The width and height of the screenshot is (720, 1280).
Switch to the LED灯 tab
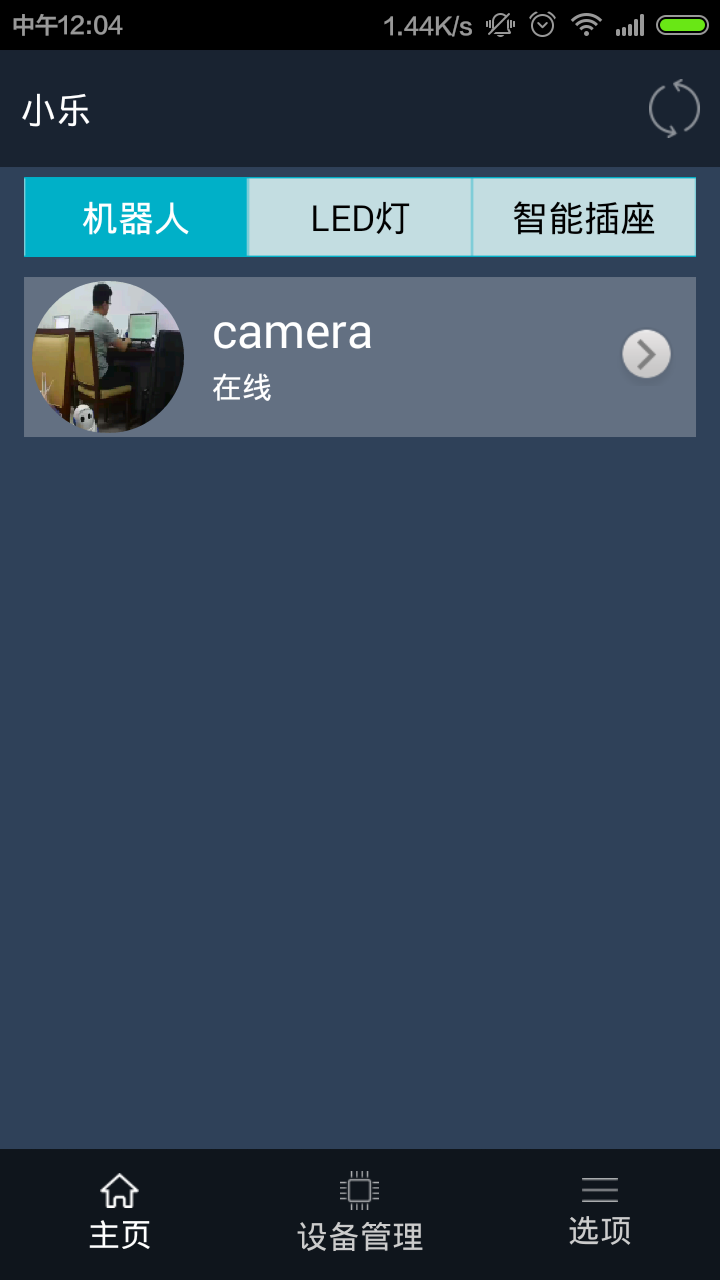(x=360, y=217)
